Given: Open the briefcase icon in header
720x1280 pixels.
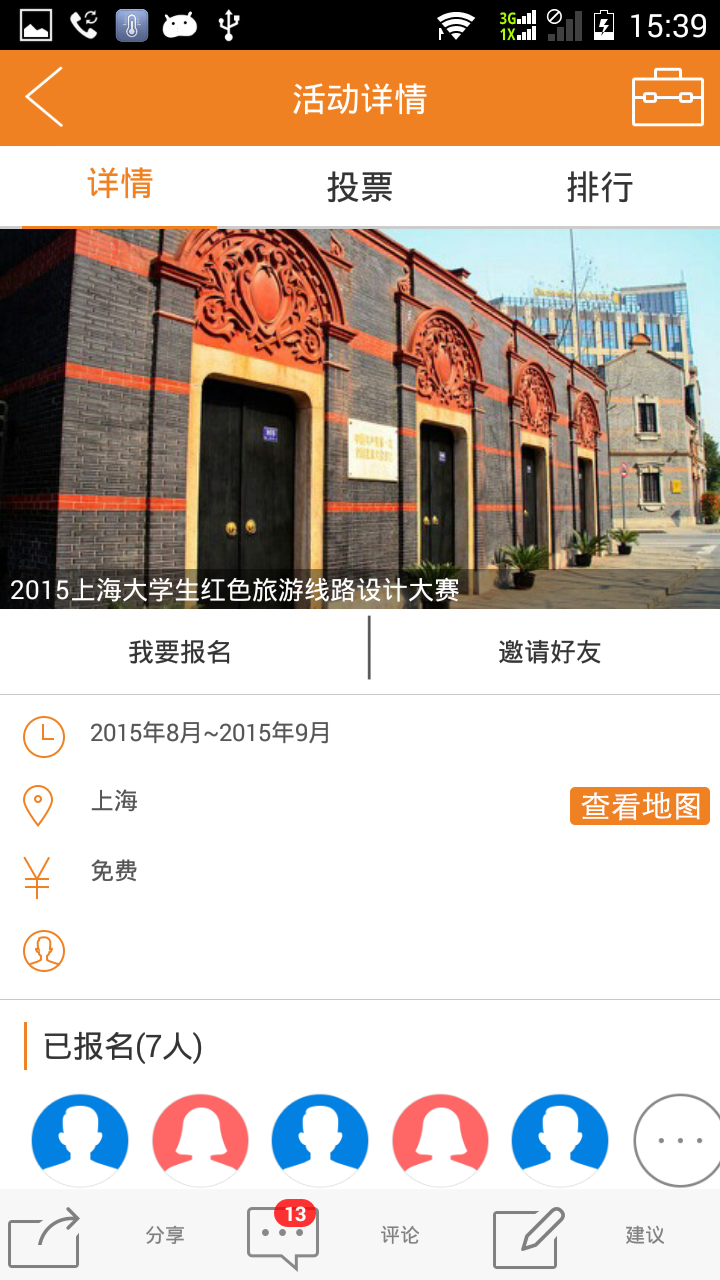Looking at the screenshot, I should (x=667, y=98).
